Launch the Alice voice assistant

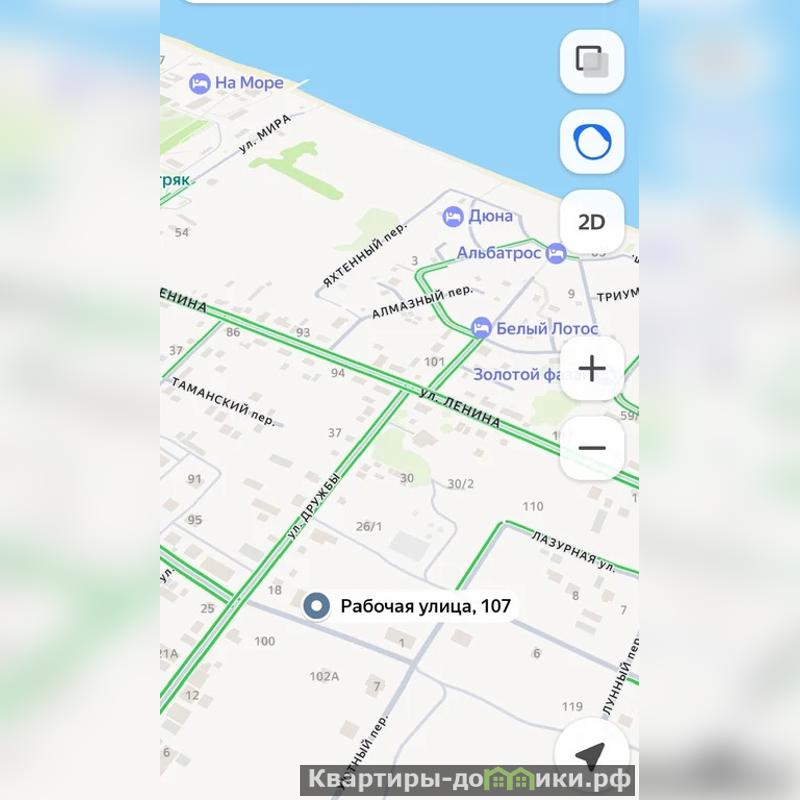point(592,143)
